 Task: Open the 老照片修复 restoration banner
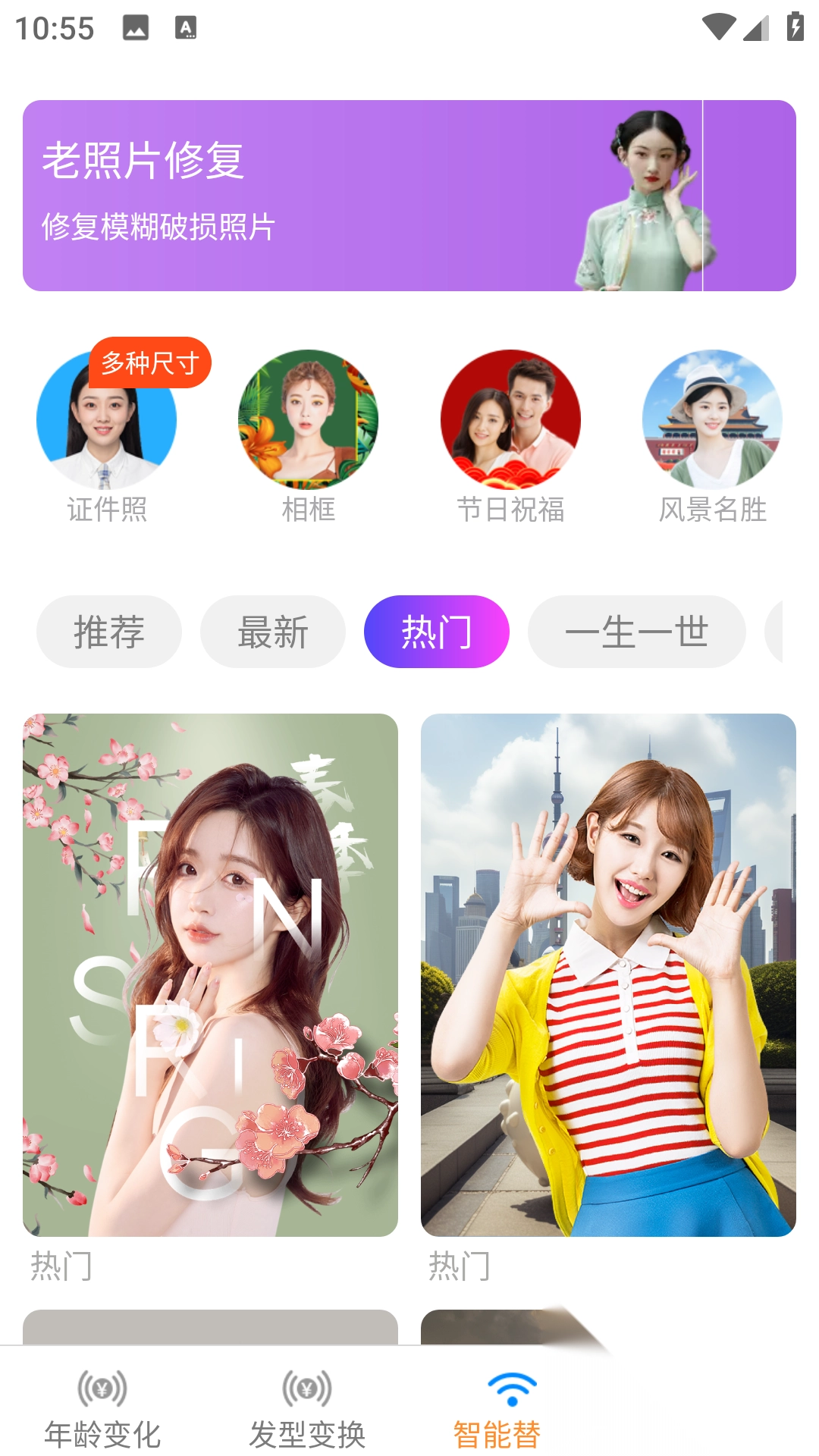click(409, 193)
